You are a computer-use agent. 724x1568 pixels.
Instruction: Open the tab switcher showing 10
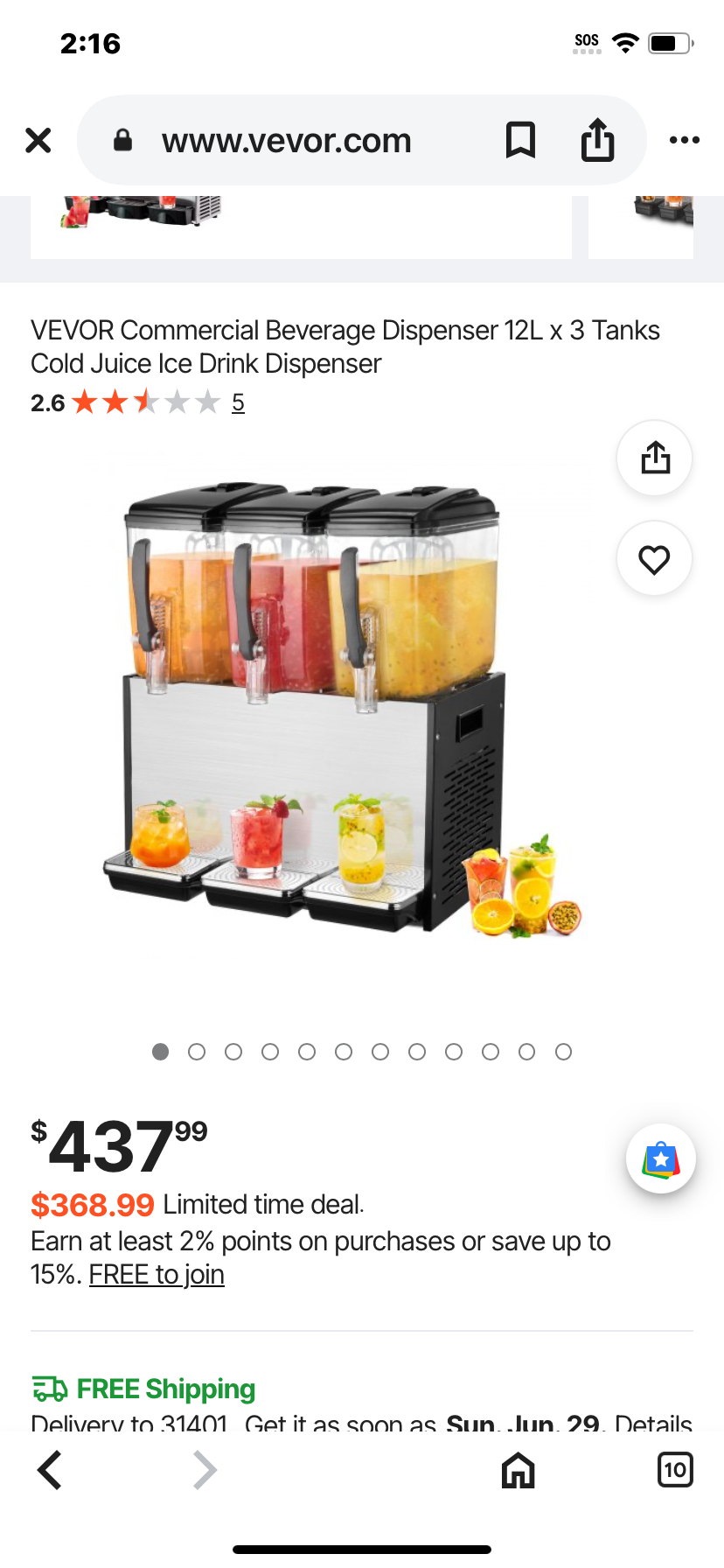click(675, 1470)
